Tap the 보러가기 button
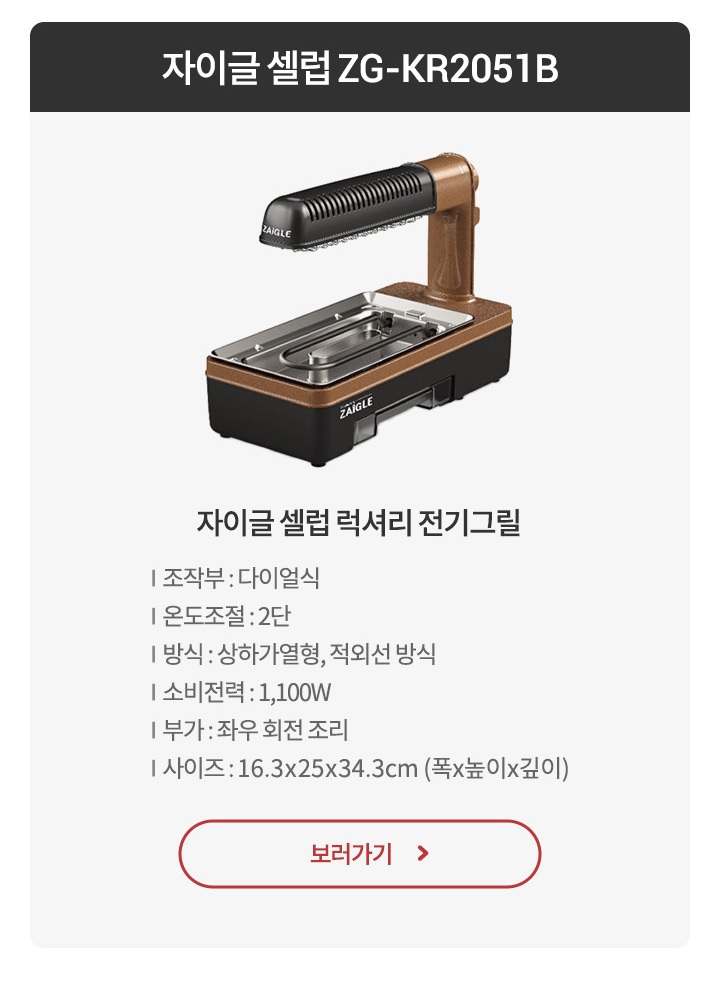This screenshot has height=982, width=720. click(x=360, y=854)
